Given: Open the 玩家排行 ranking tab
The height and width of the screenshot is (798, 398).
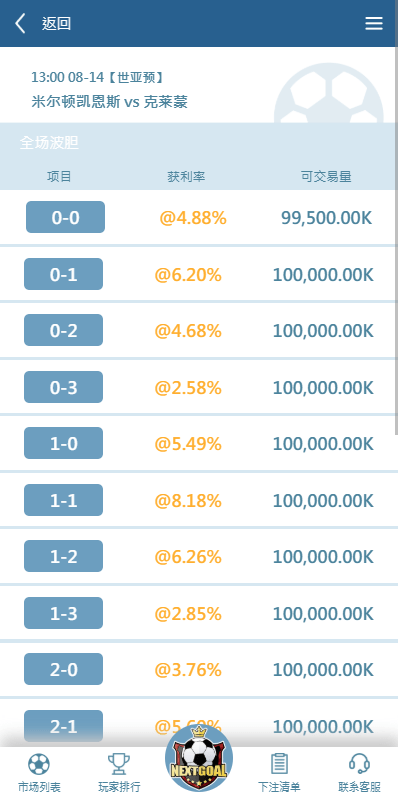Looking at the screenshot, I should (119, 773).
